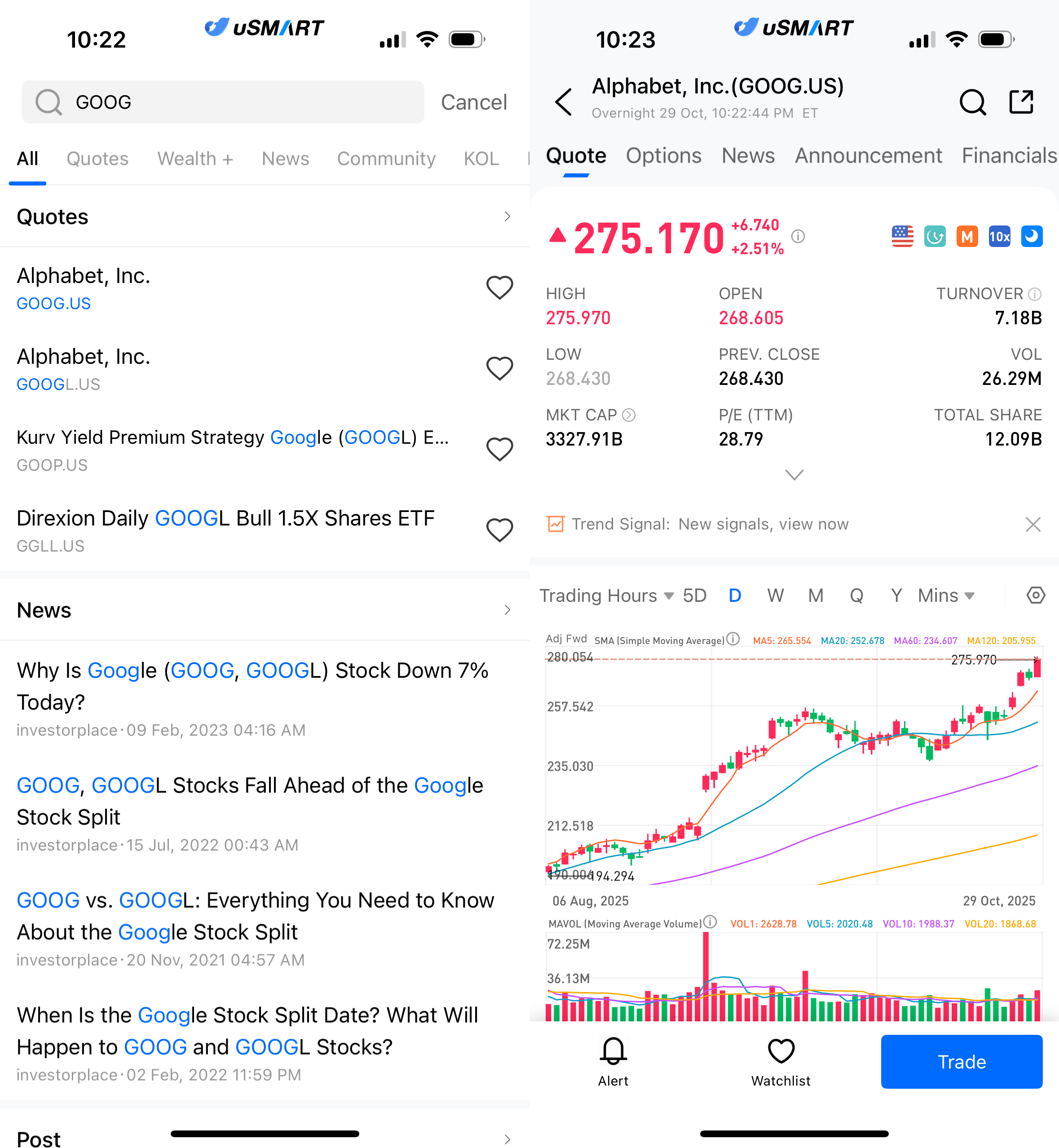The image size is (1059, 1148).
Task: Switch to the Options tab
Action: (663, 156)
